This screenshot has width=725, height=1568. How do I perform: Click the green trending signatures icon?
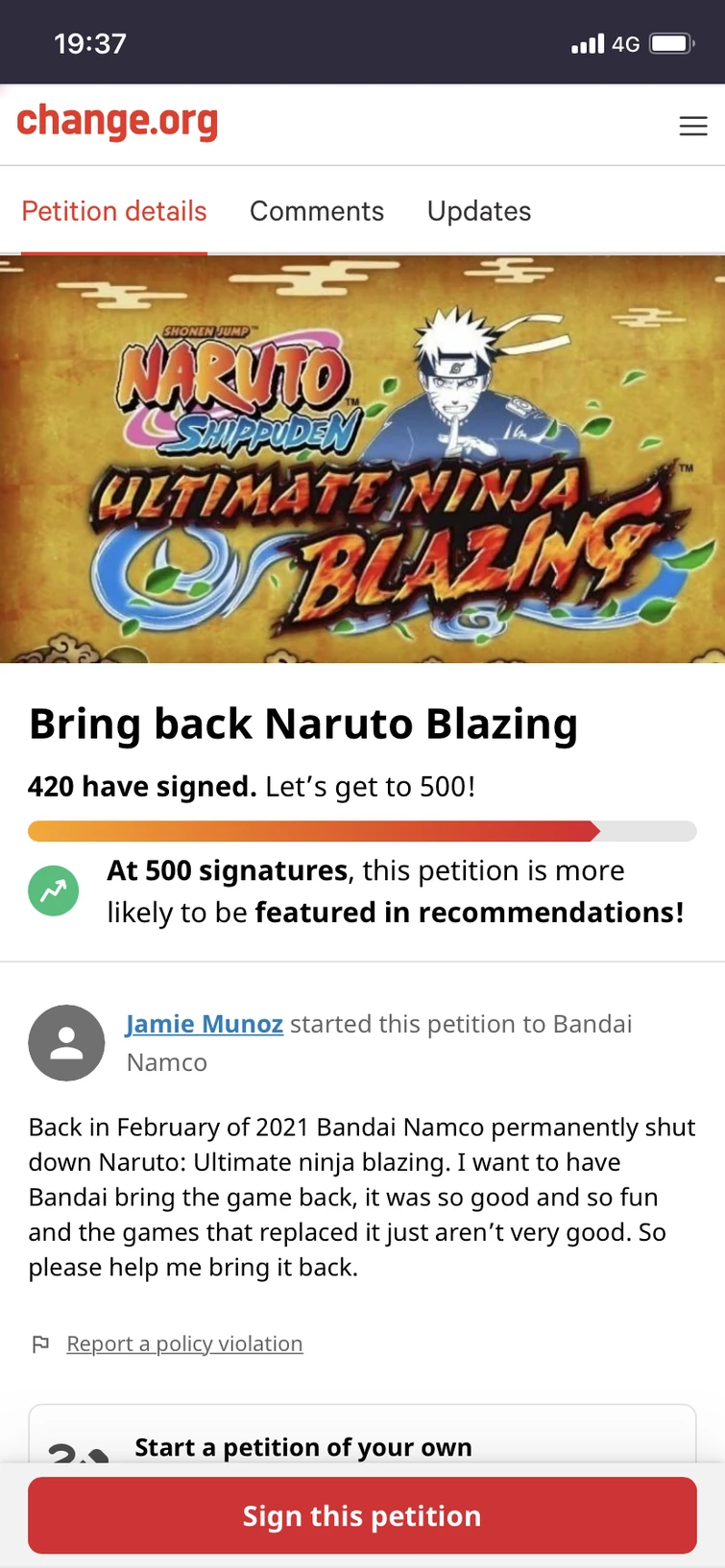[x=53, y=891]
